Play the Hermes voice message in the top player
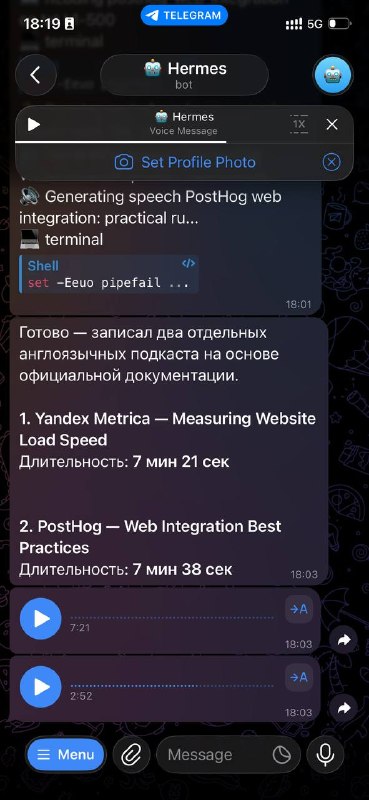 pos(34,124)
